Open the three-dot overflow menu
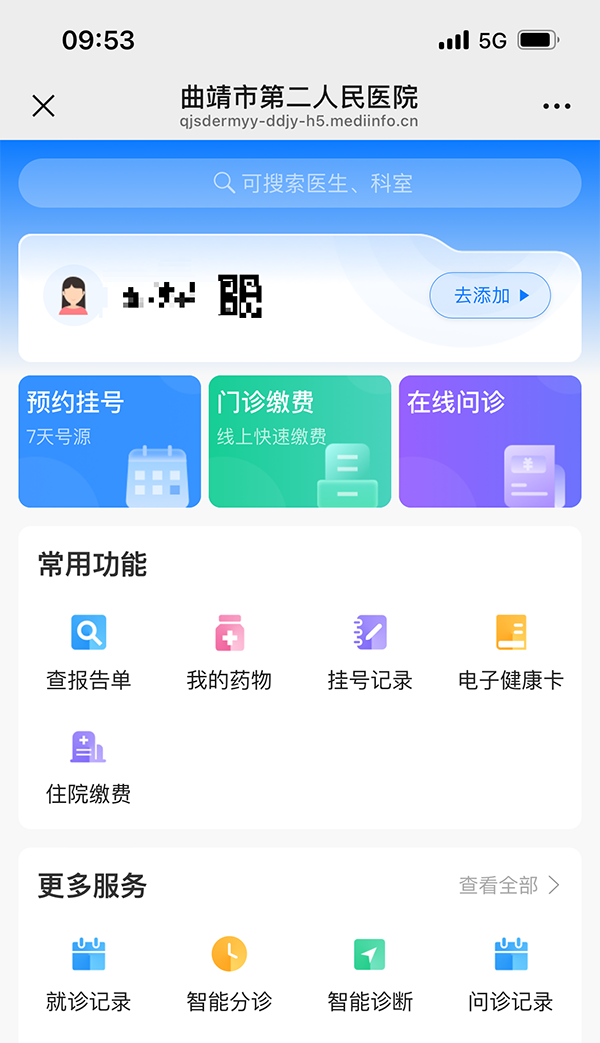The height and width of the screenshot is (1043, 600). pyautogui.click(x=556, y=106)
